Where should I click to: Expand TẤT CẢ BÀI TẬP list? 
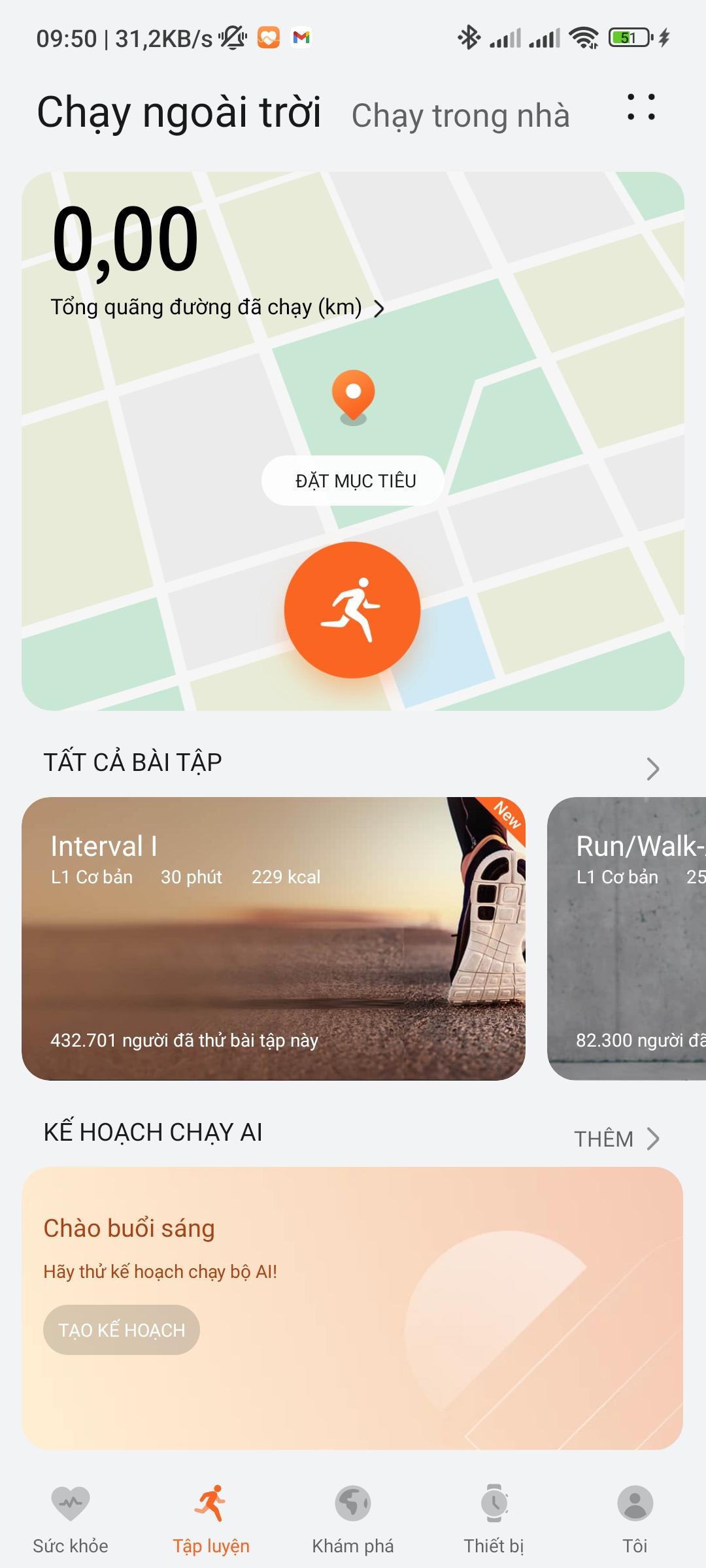[x=652, y=768]
